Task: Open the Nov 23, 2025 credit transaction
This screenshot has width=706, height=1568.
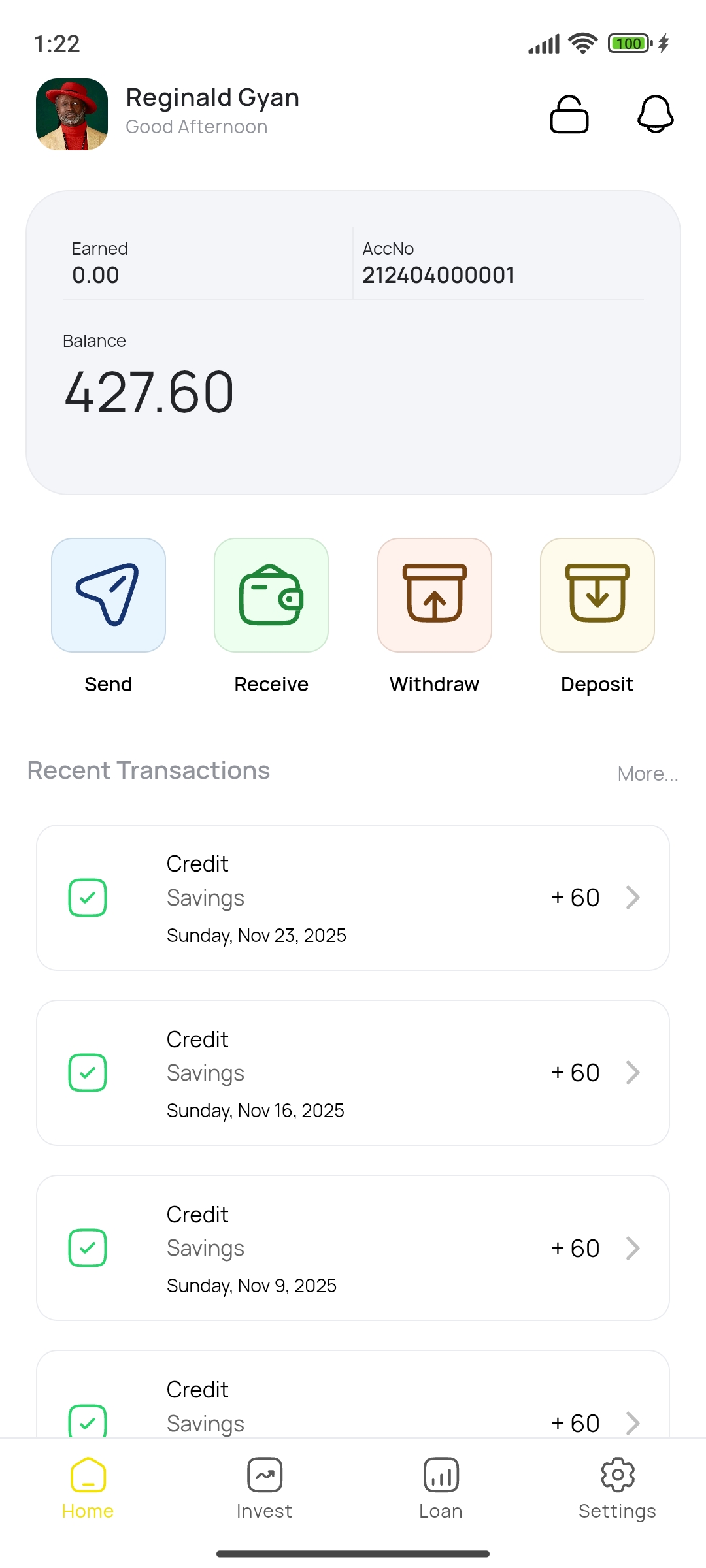Action: point(353,898)
